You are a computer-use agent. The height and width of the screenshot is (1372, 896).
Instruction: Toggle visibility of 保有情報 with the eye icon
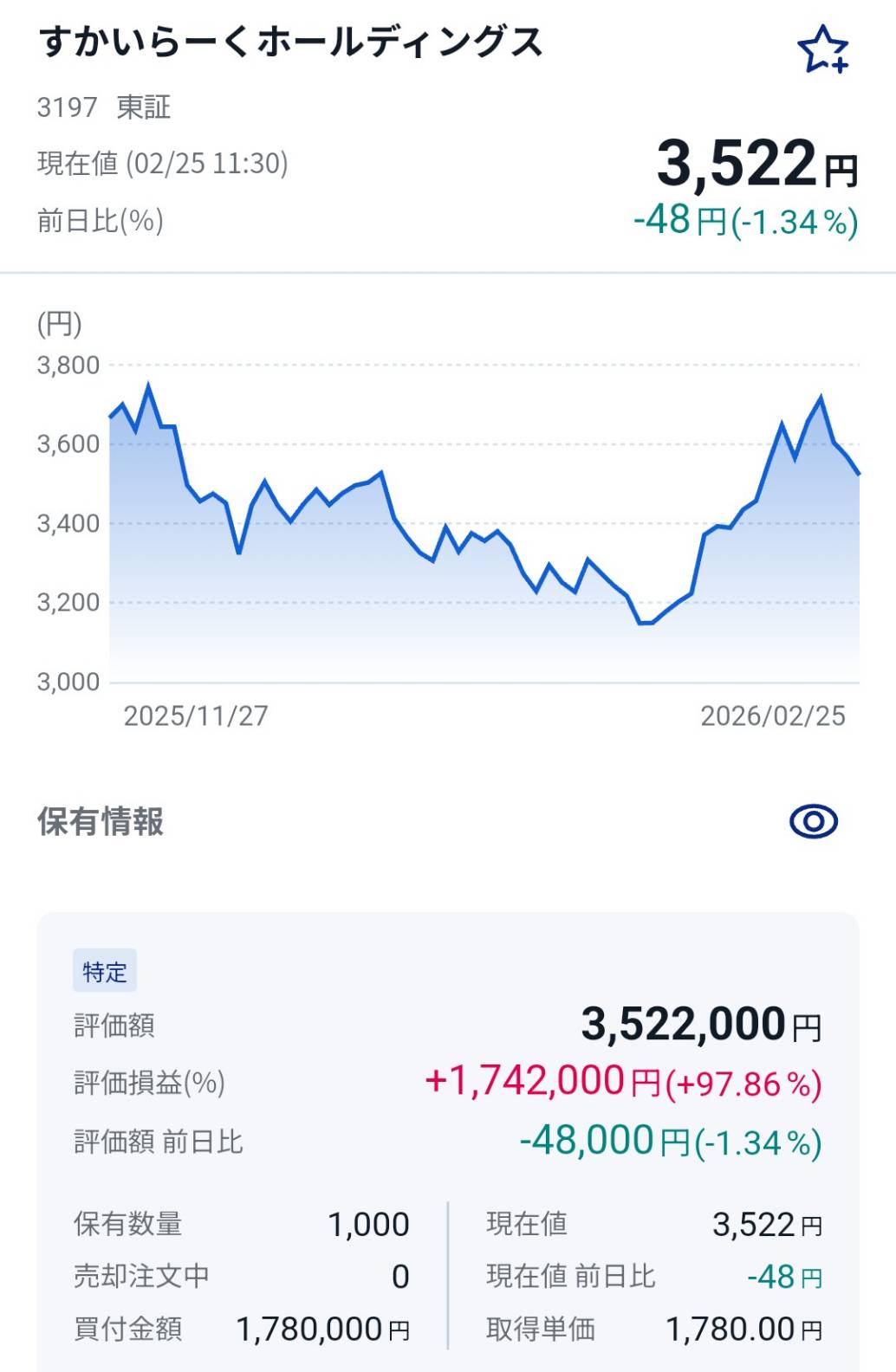pos(813,821)
